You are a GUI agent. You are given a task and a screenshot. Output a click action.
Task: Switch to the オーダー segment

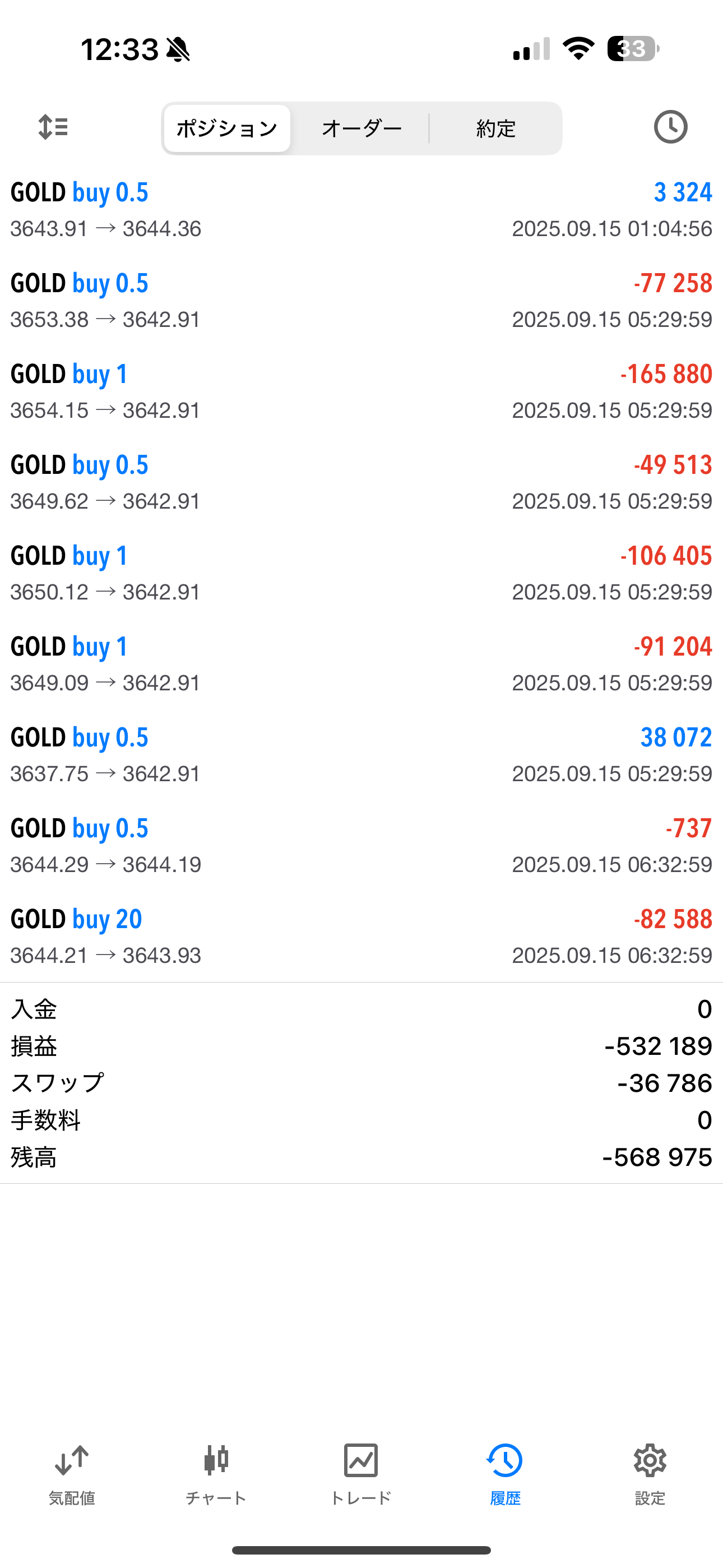pos(361,128)
